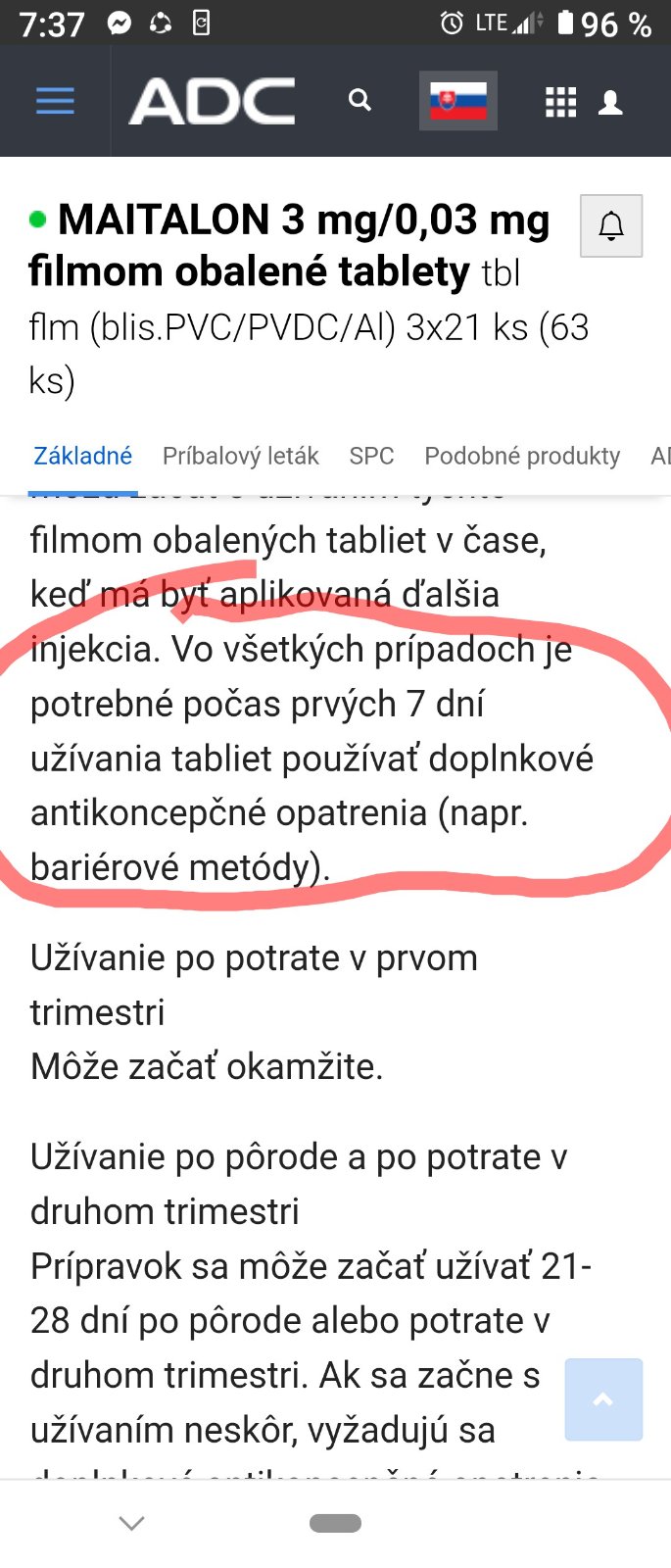671x1568 pixels.
Task: Tap the notification bell for MAITALON
Action: (611, 226)
